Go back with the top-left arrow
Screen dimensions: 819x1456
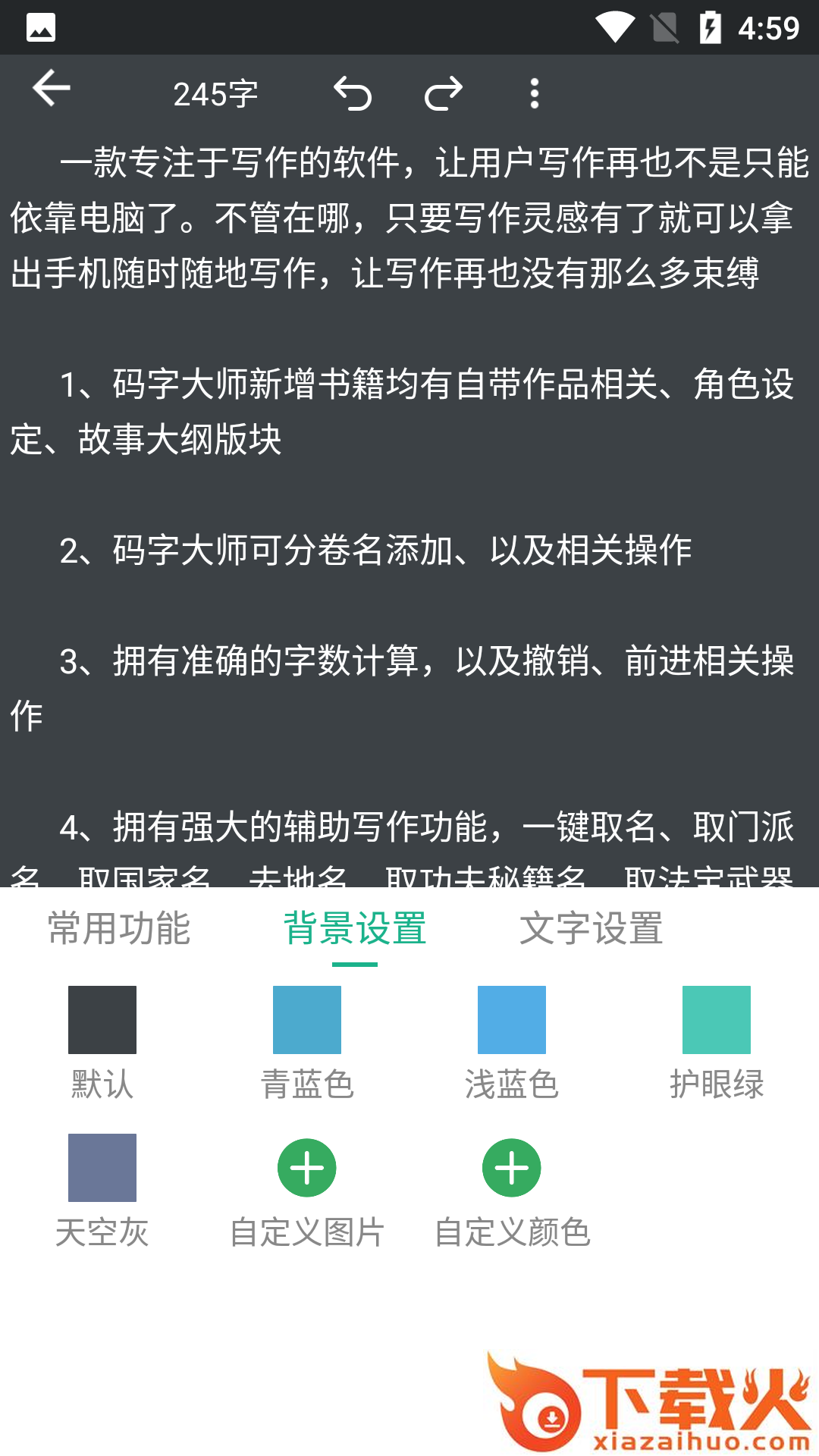[51, 89]
